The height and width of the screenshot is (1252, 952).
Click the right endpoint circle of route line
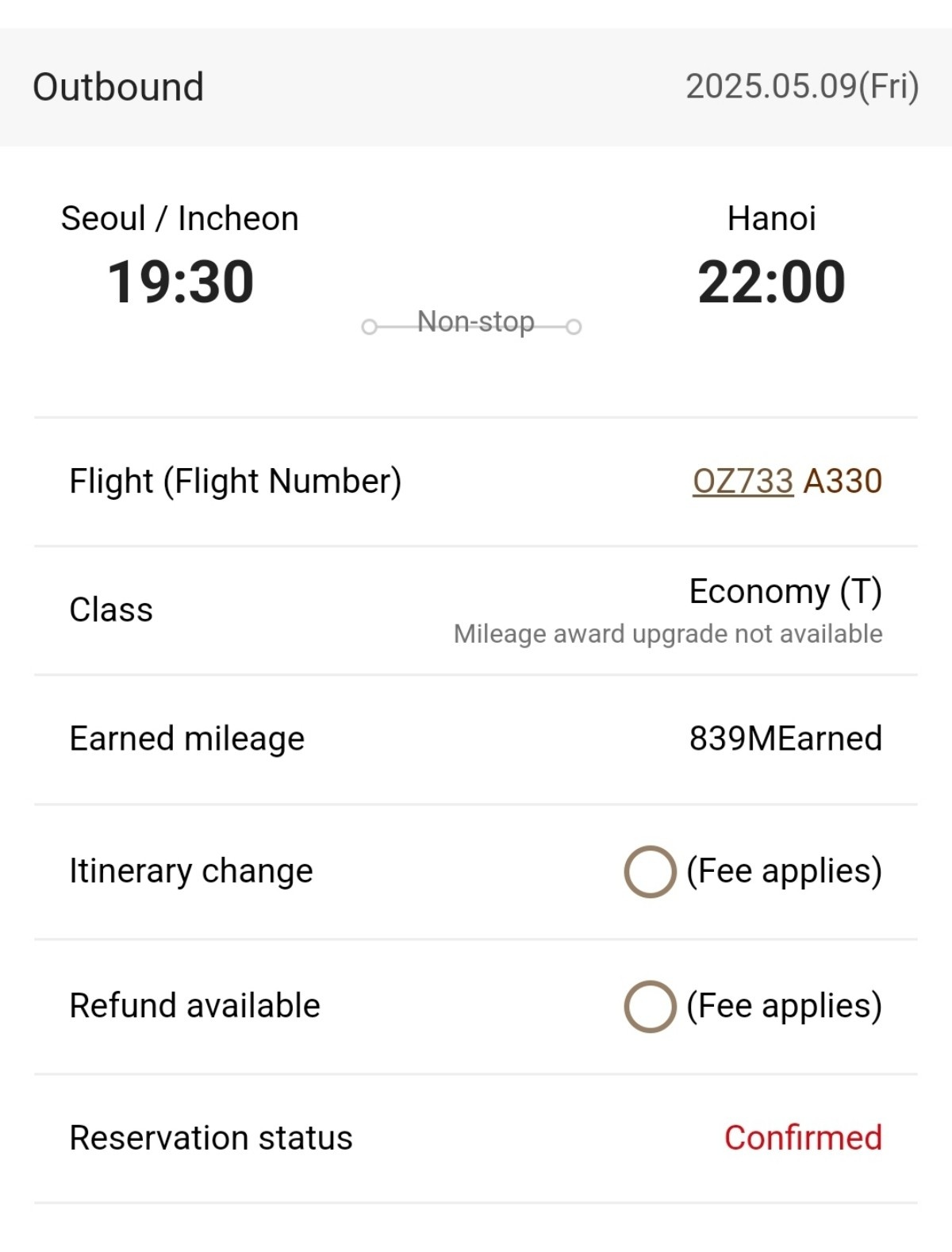pyautogui.click(x=574, y=325)
